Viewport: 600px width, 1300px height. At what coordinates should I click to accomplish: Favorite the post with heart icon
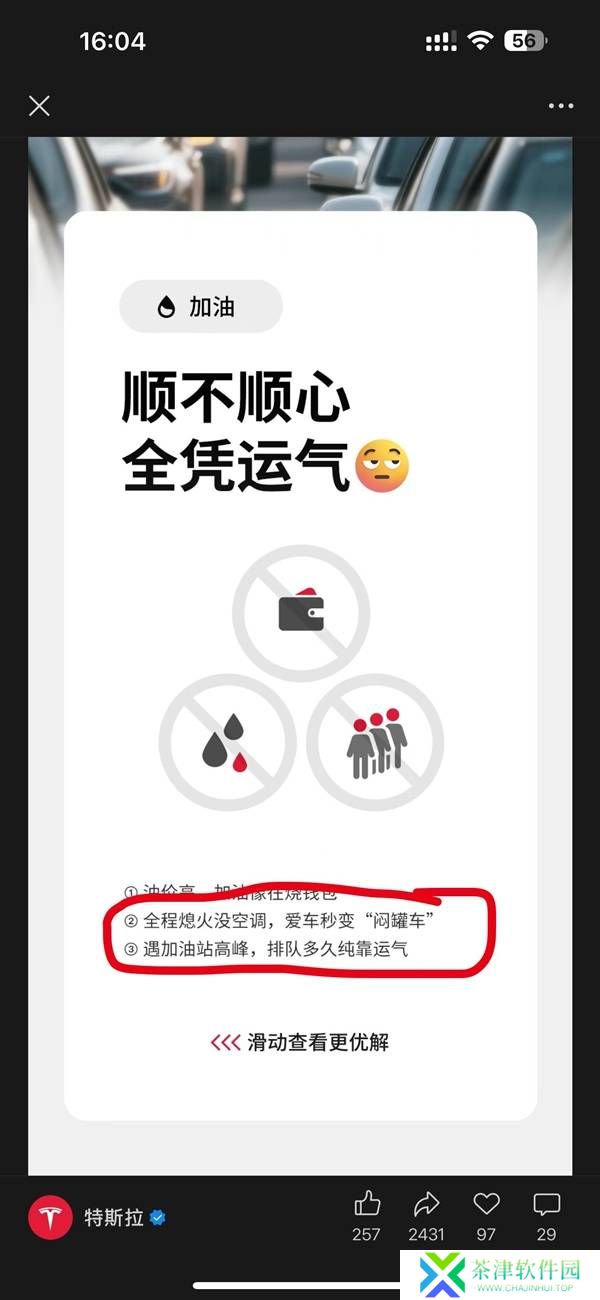[x=486, y=1203]
